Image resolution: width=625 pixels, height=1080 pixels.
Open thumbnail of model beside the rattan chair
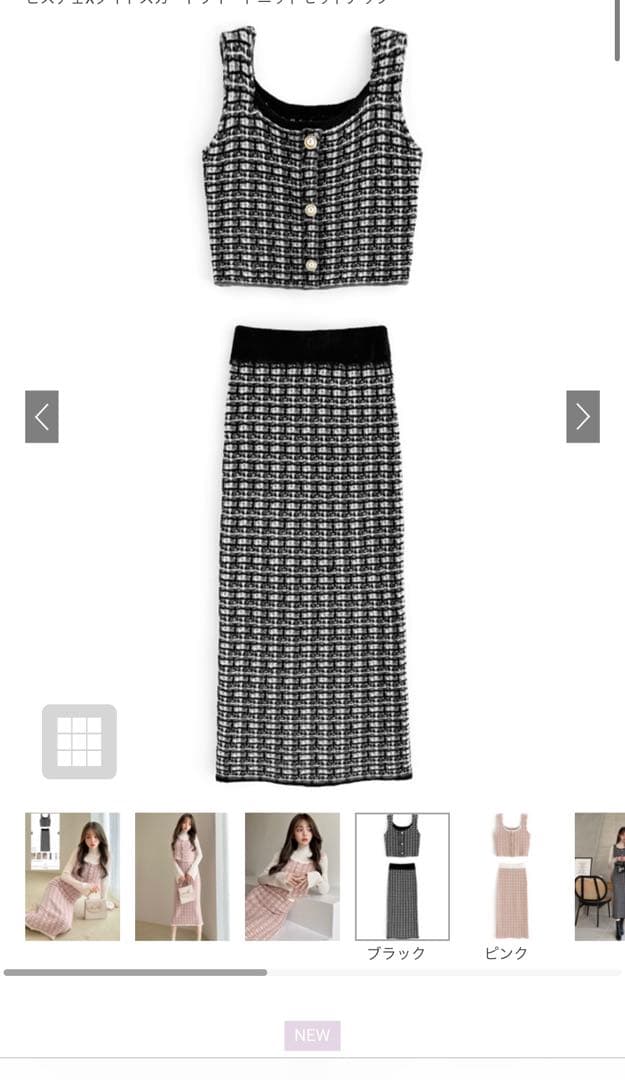click(x=600, y=876)
